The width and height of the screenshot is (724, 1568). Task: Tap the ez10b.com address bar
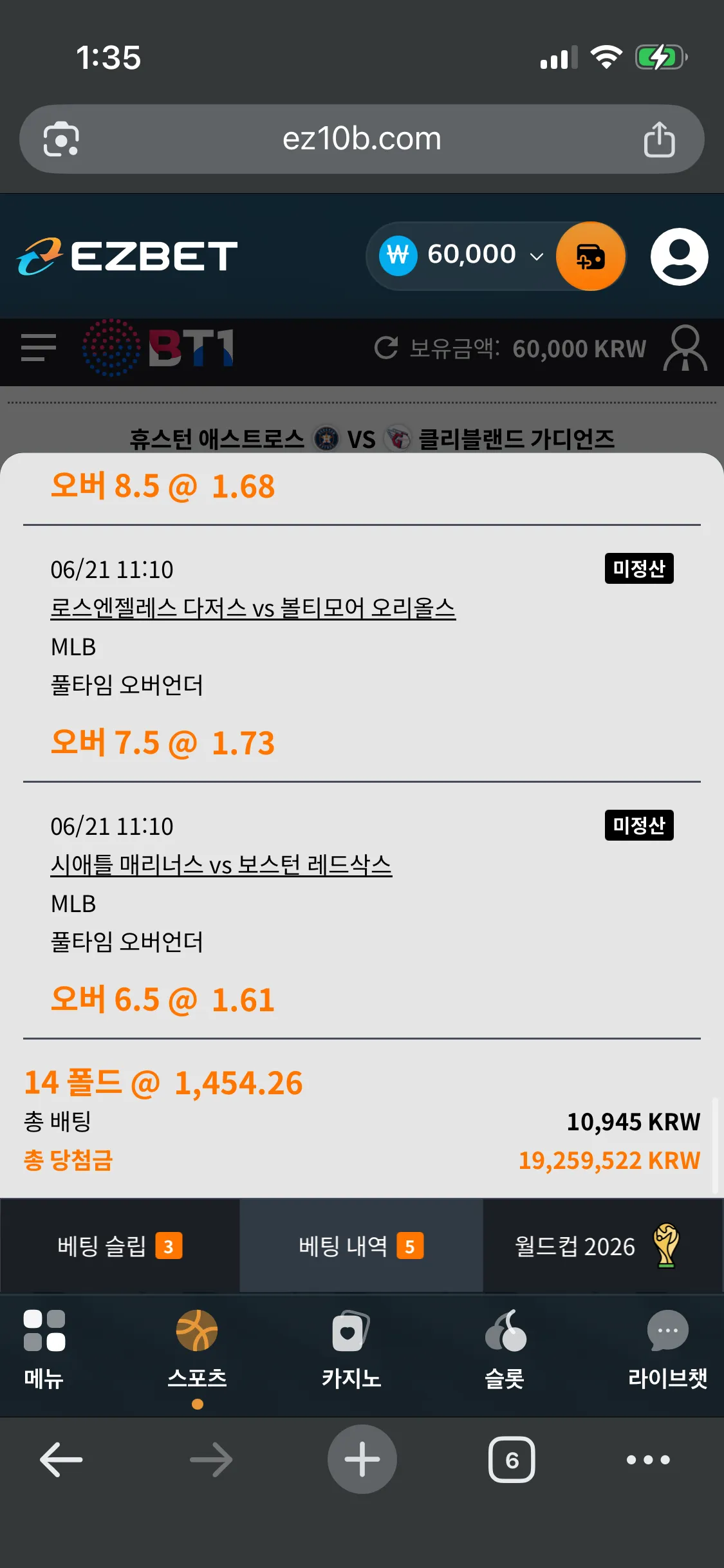[x=362, y=139]
